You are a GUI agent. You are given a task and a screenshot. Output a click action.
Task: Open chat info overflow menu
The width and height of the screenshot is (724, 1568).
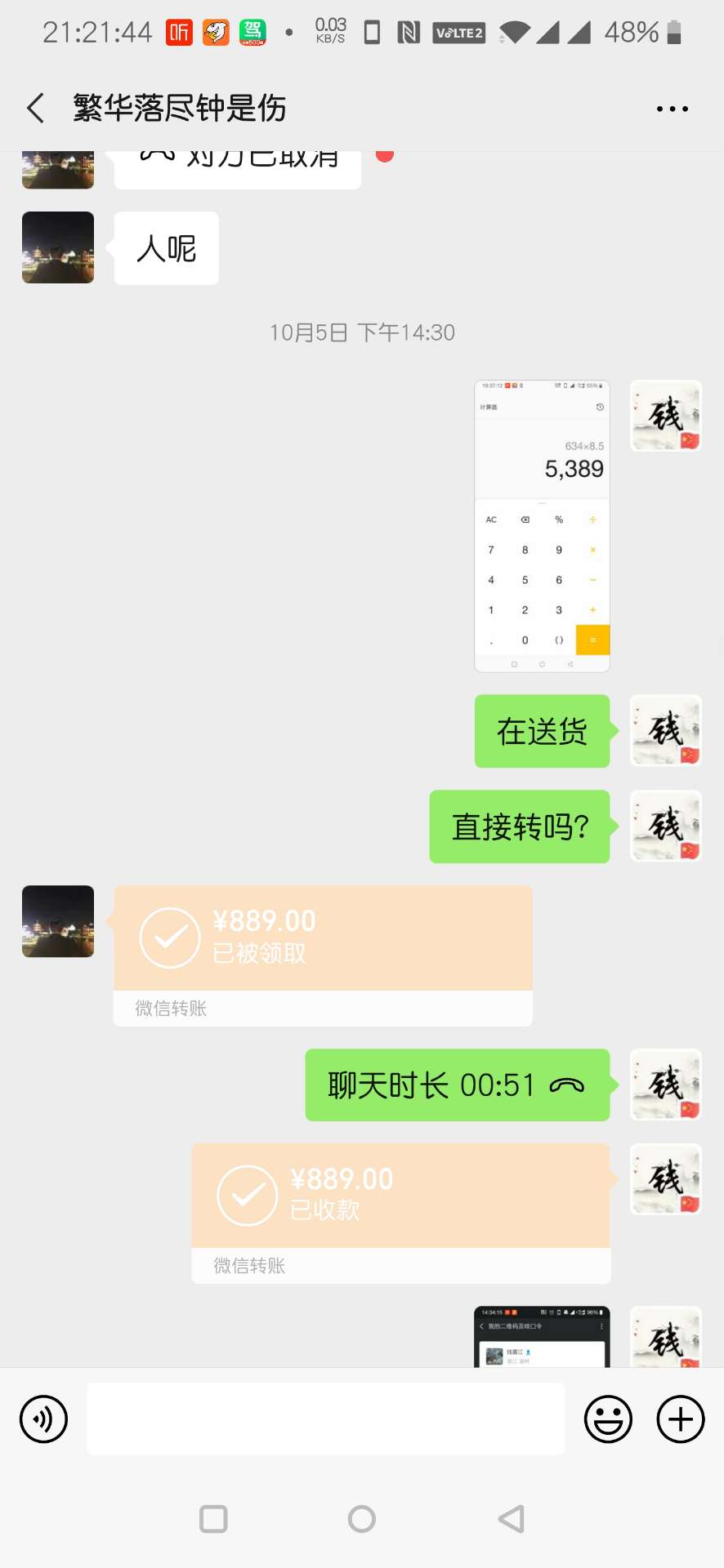pyautogui.click(x=672, y=109)
